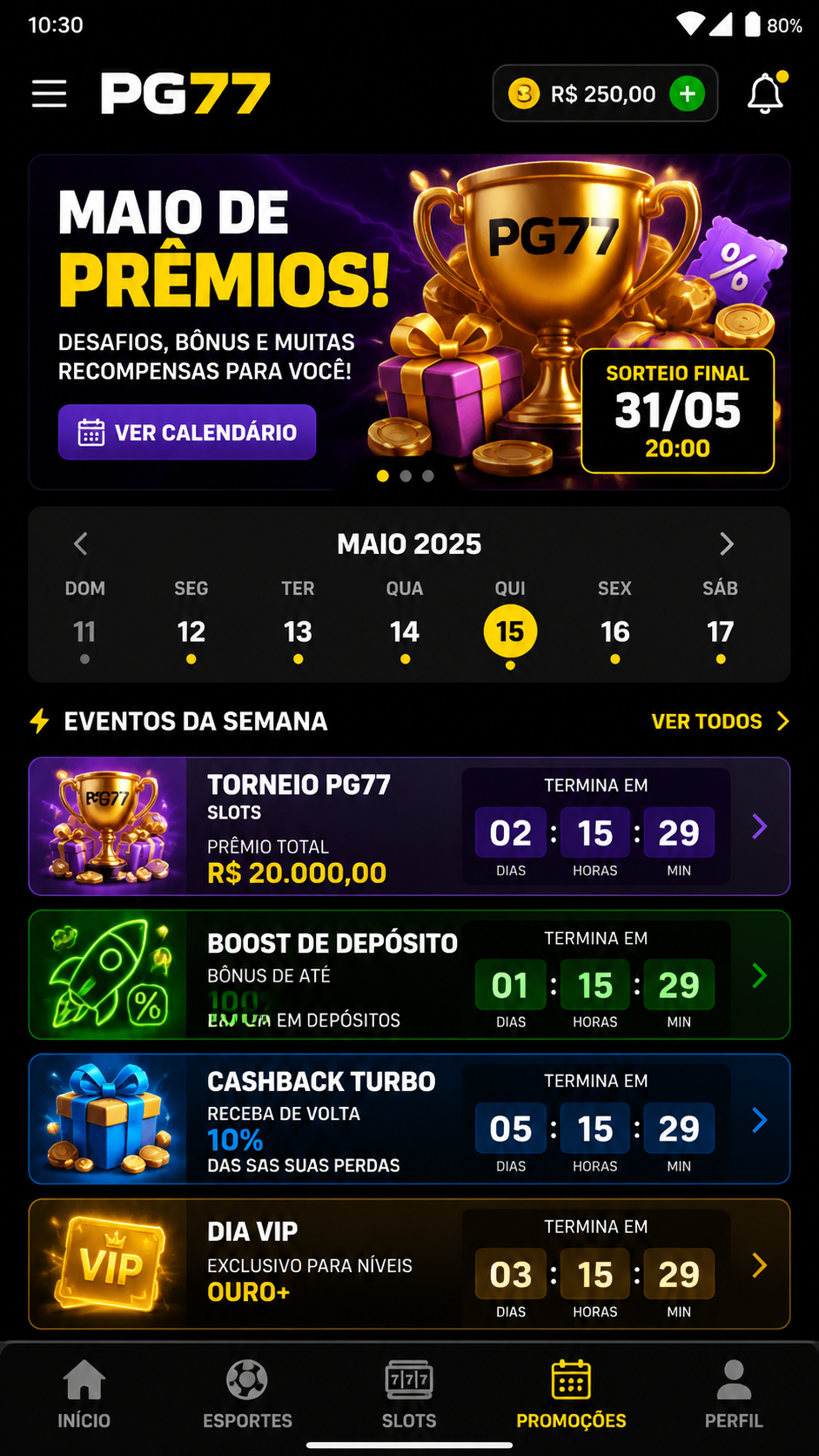View the Cashback Turbo offer

pos(409,1119)
